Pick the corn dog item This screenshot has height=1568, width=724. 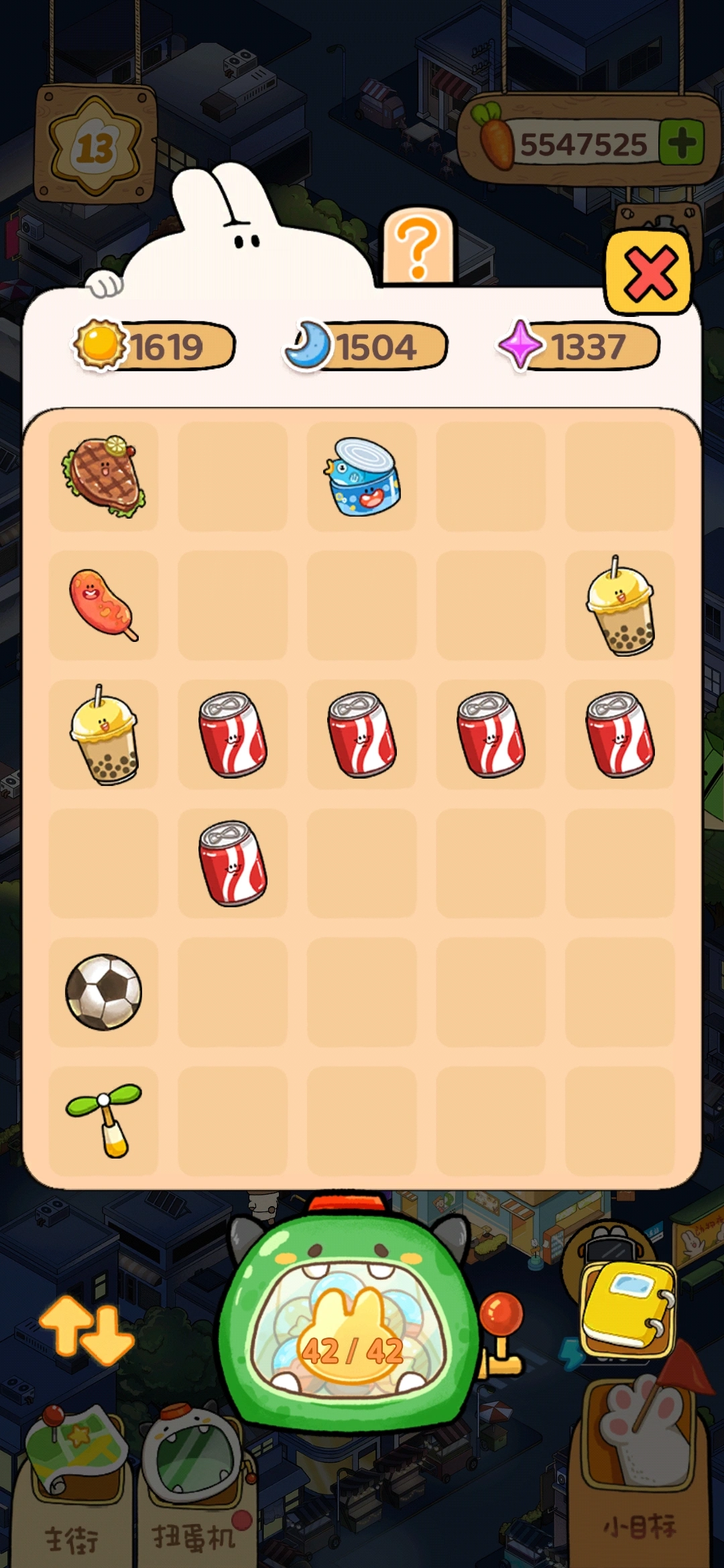103,605
